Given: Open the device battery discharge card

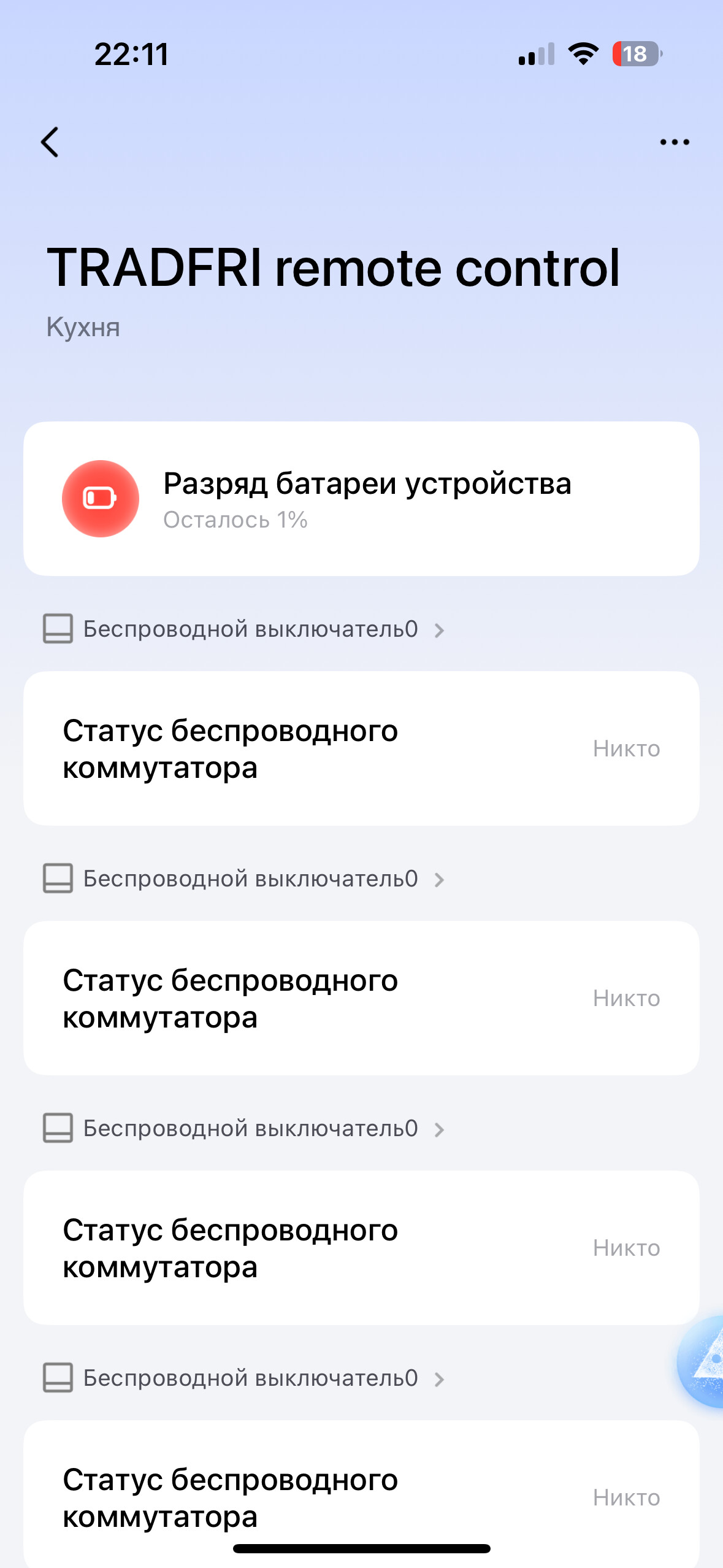Looking at the screenshot, I should pyautogui.click(x=361, y=498).
